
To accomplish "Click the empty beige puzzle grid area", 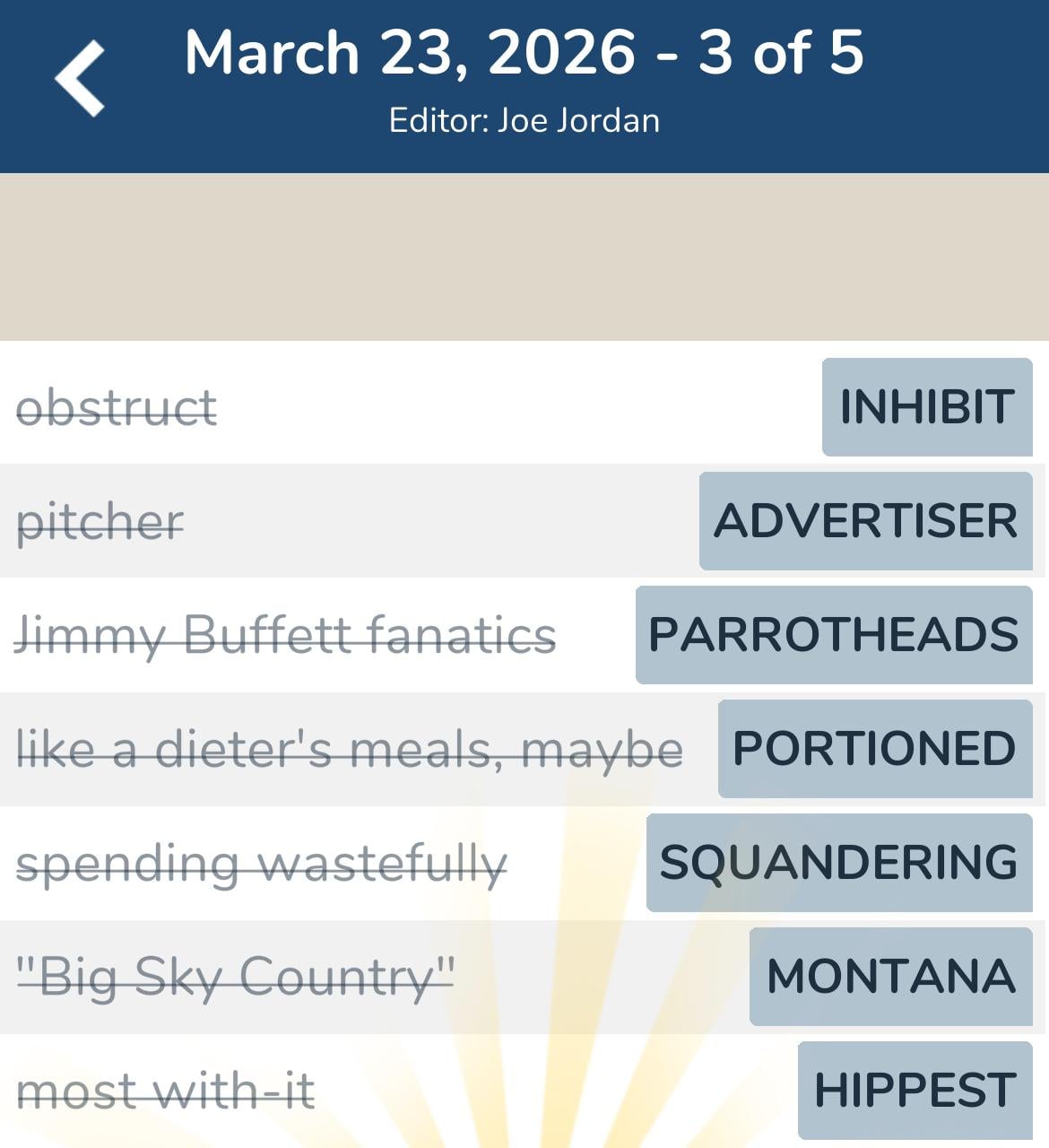I will [x=524, y=256].
